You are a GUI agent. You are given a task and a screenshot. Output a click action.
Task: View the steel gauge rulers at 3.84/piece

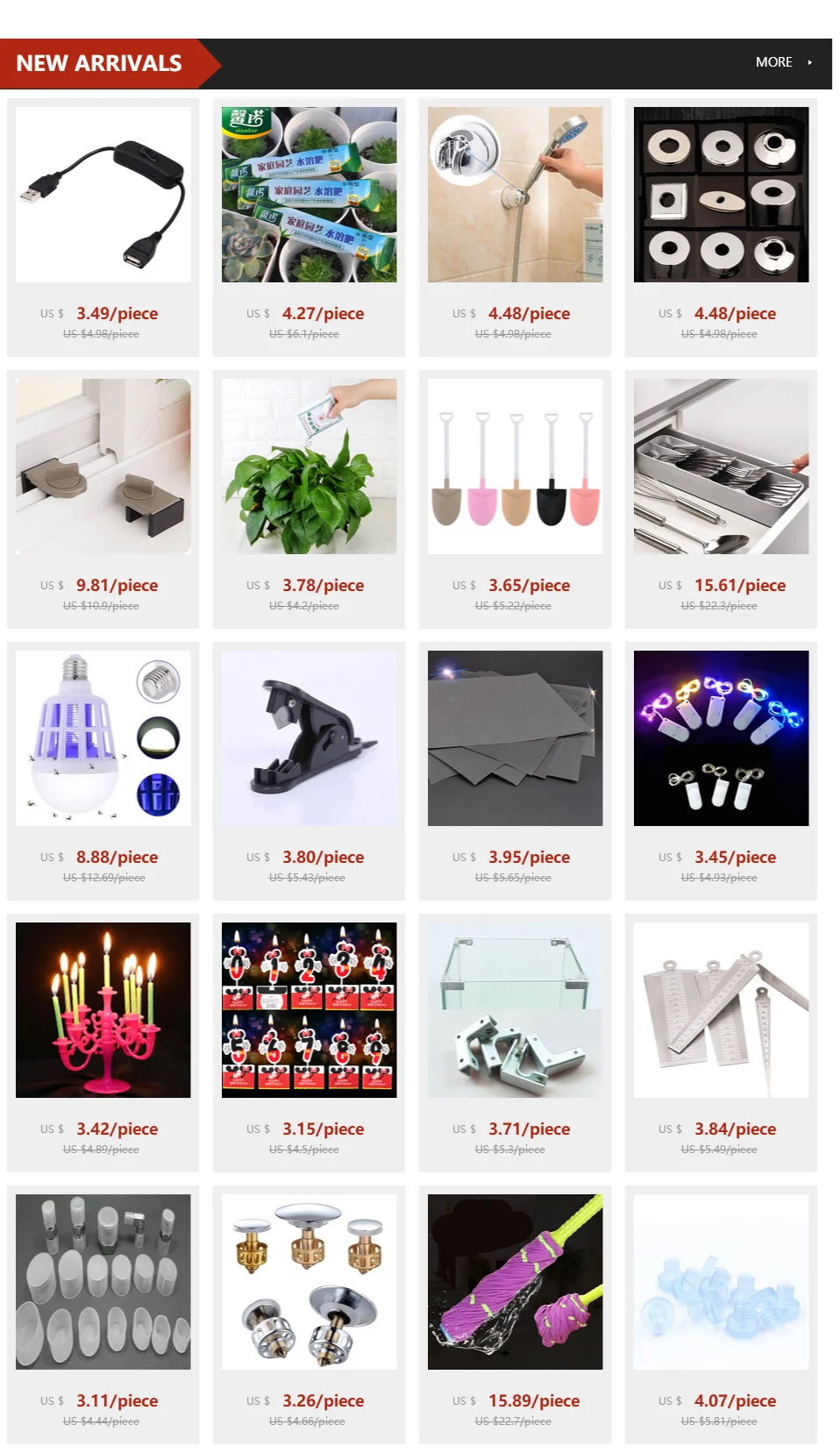tap(722, 1010)
